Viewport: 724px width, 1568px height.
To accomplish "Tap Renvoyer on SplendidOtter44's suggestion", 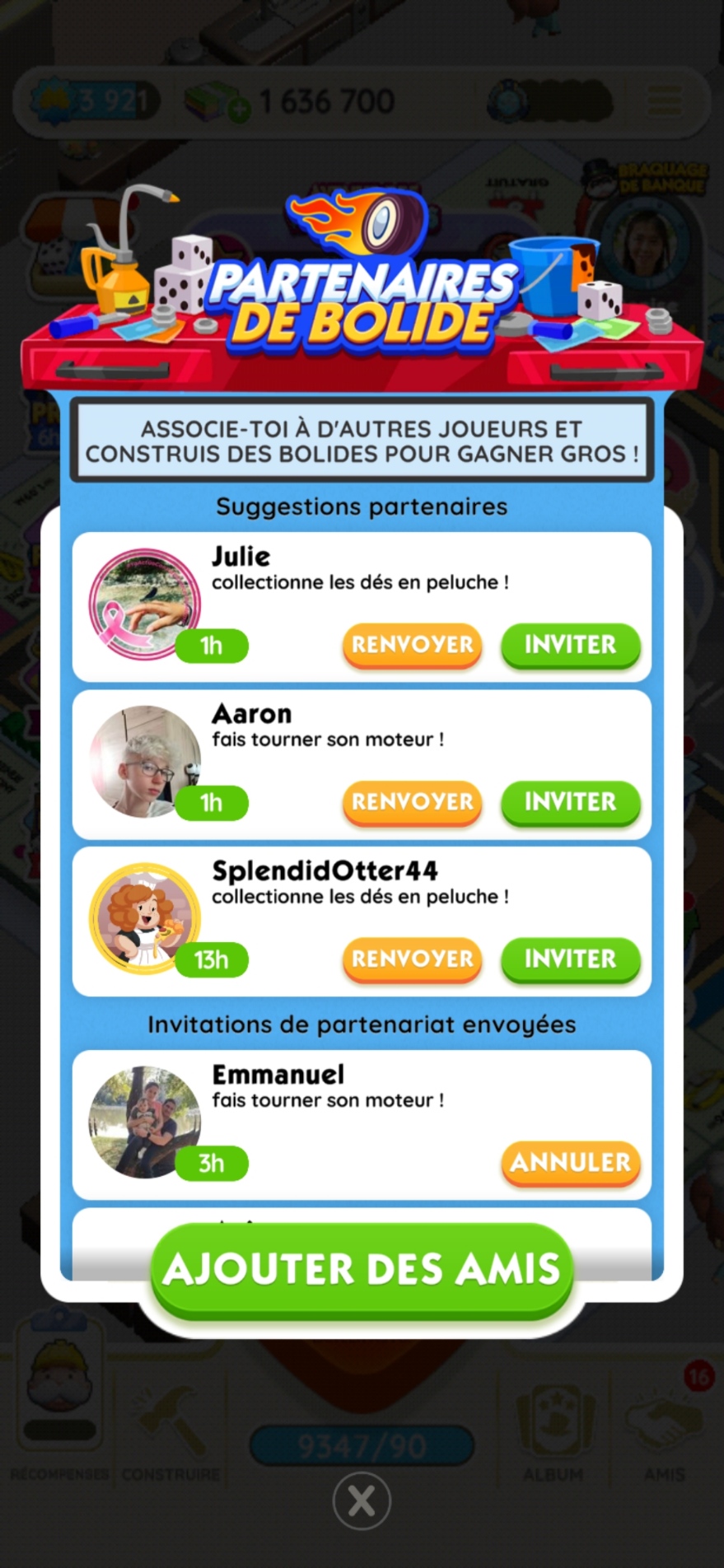I will click(x=412, y=959).
